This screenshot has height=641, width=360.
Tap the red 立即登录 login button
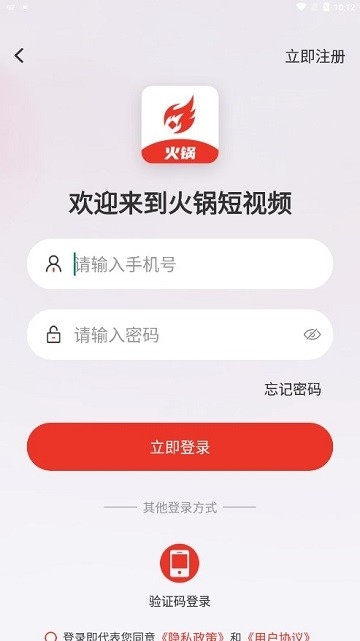pyautogui.click(x=180, y=447)
